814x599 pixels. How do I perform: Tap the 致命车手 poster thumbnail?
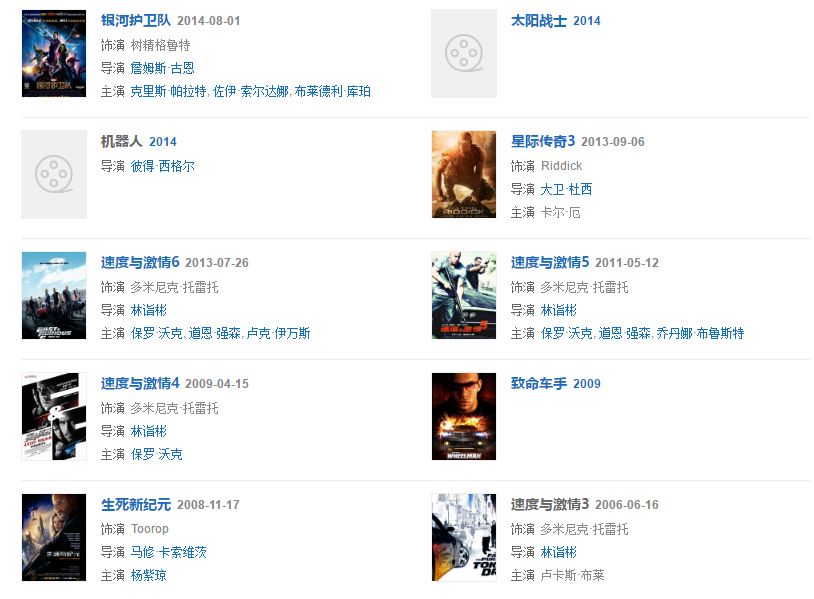point(463,416)
